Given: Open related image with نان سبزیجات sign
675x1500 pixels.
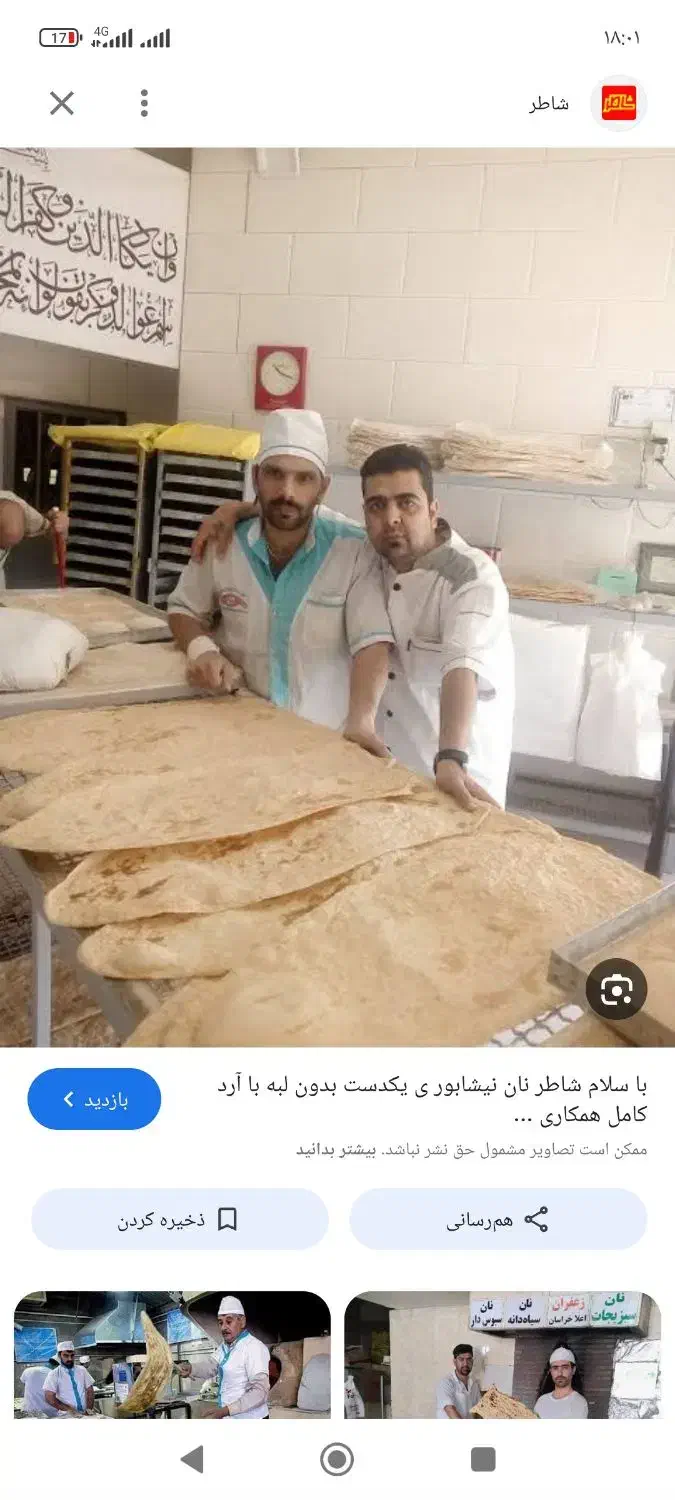Looking at the screenshot, I should pos(502,1355).
